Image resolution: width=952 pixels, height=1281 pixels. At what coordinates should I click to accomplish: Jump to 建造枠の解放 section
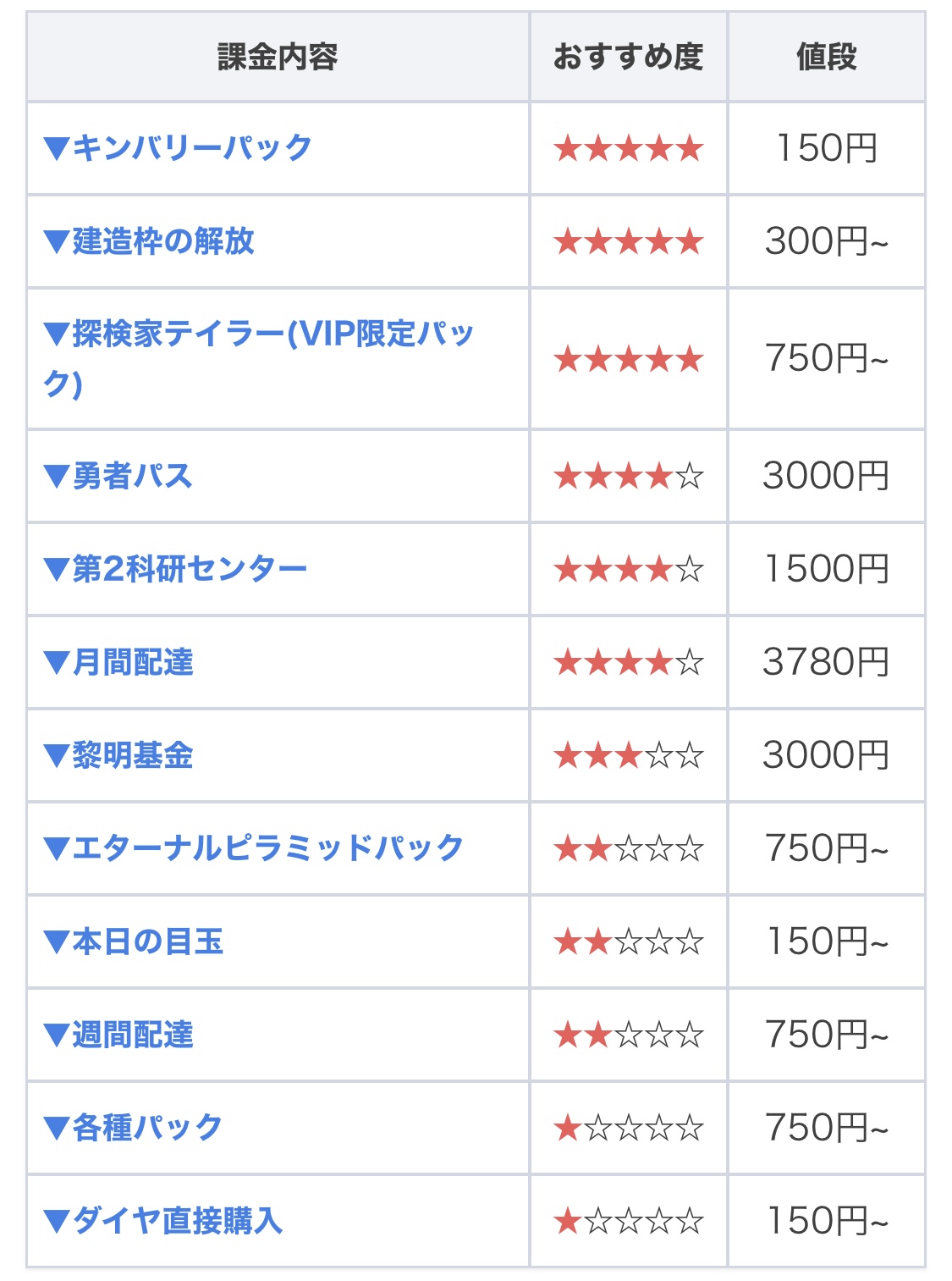coord(149,241)
